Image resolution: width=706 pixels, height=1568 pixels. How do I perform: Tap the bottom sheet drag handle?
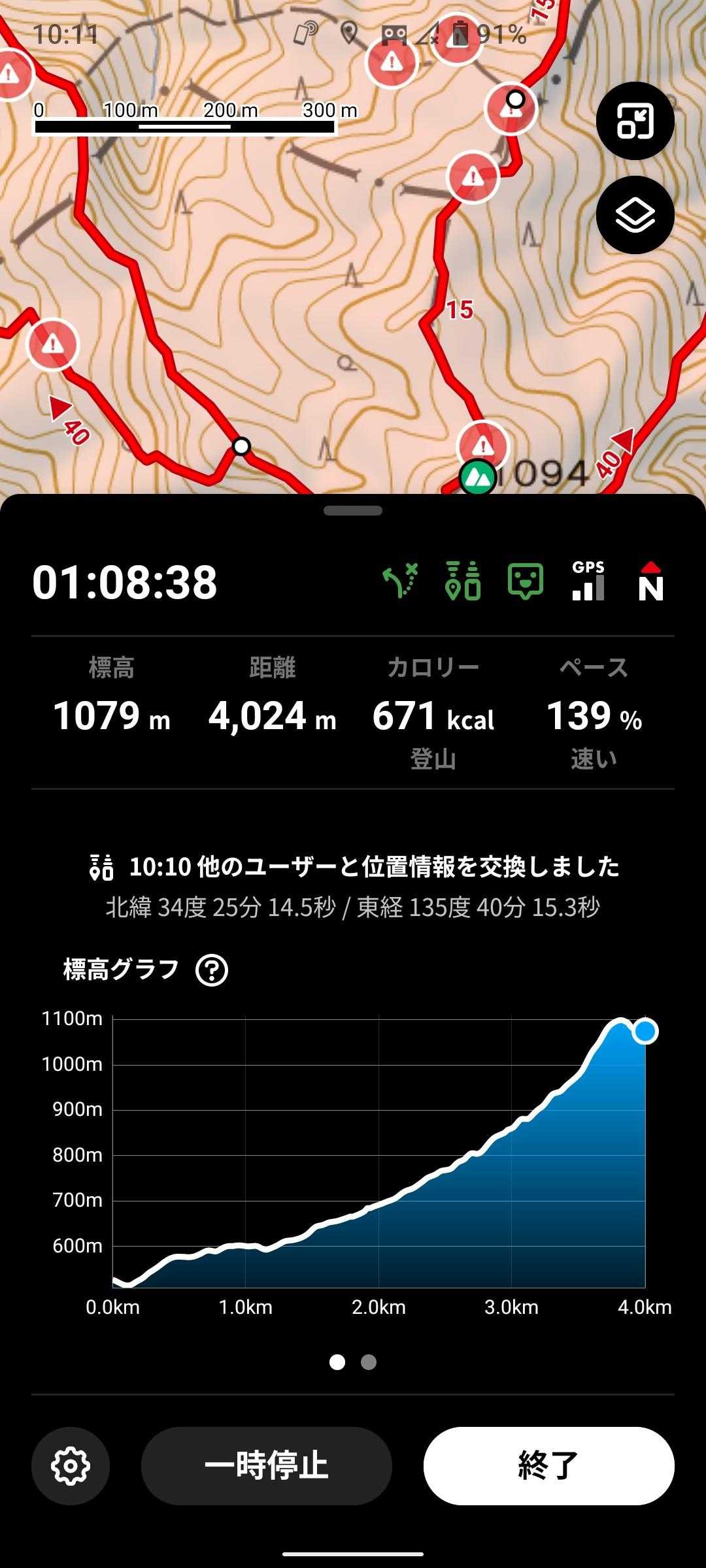[x=353, y=511]
